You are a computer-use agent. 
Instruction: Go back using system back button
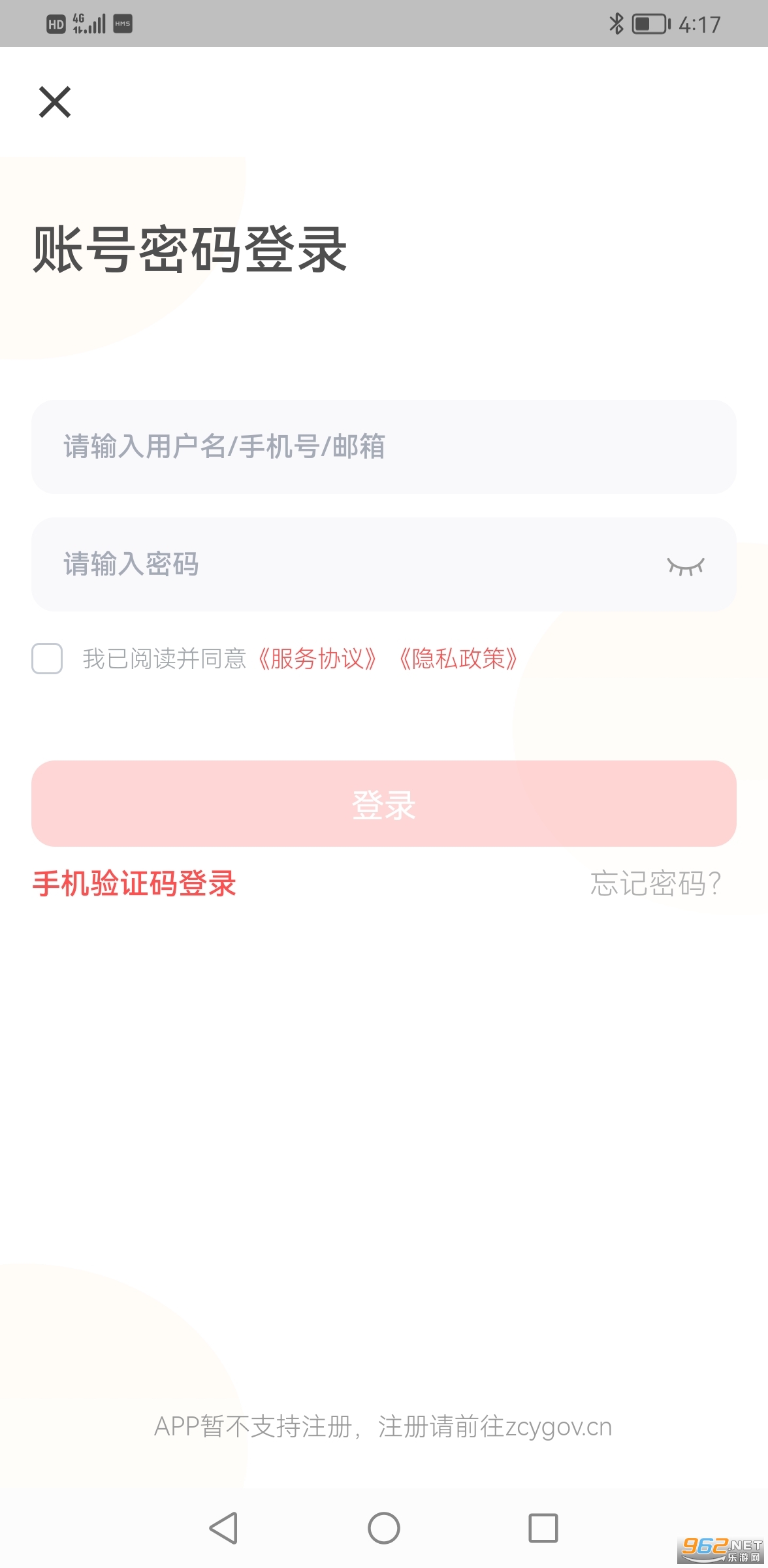[224, 1528]
